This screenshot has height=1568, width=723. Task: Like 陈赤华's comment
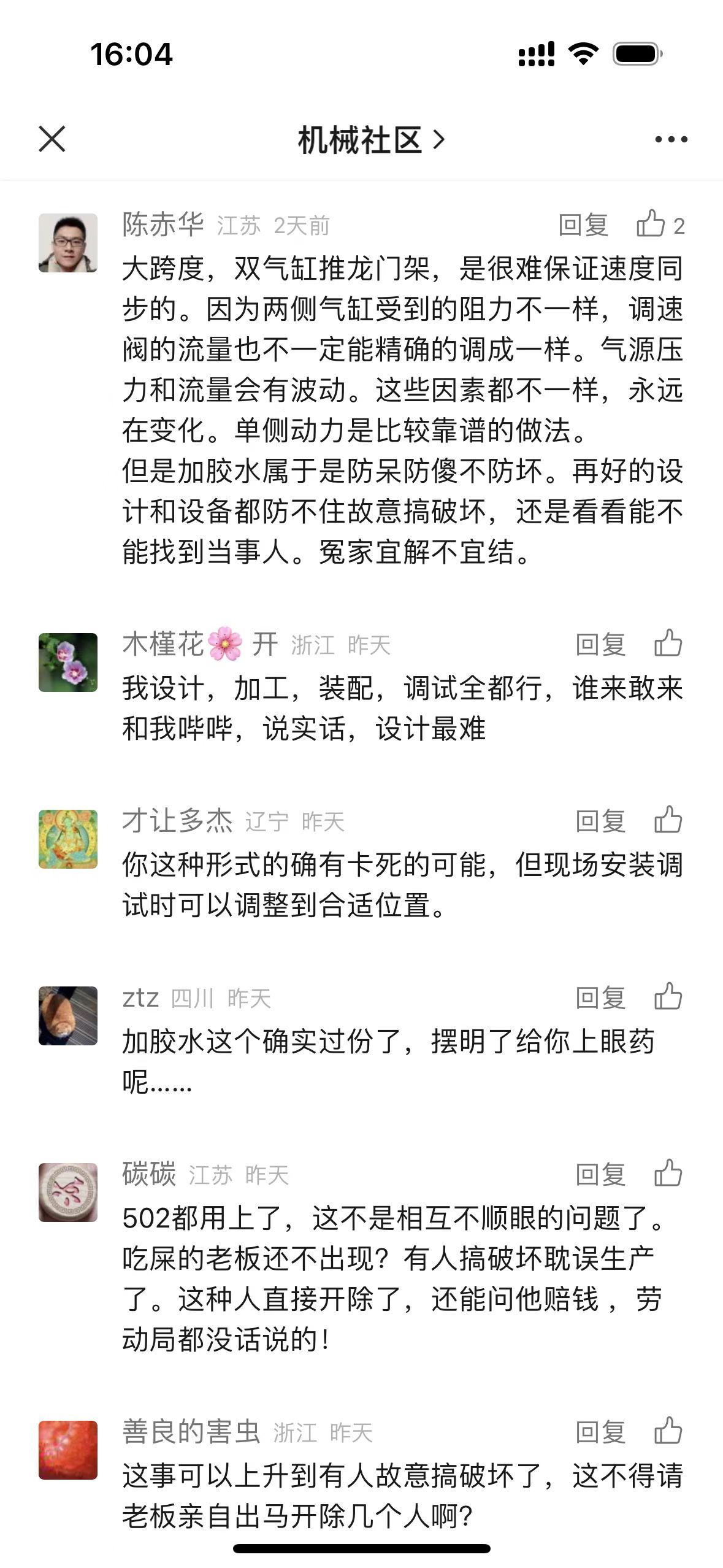pos(651,224)
